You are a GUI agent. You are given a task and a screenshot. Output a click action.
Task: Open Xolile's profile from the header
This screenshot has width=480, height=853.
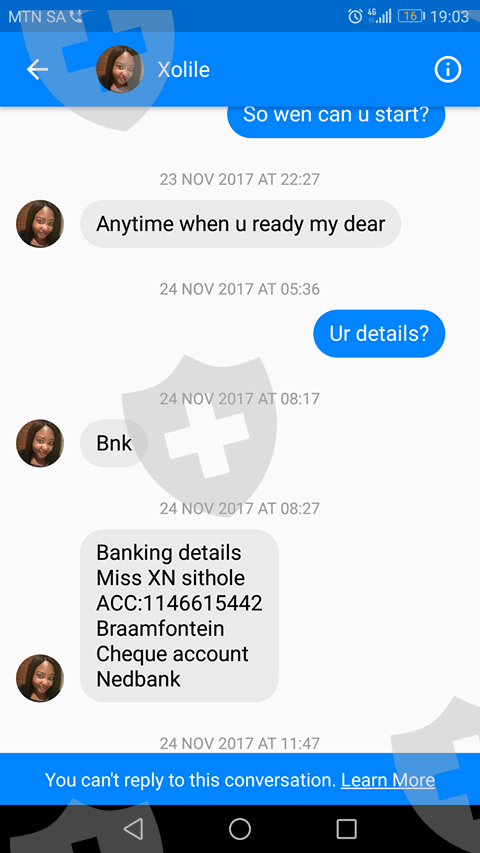click(183, 70)
